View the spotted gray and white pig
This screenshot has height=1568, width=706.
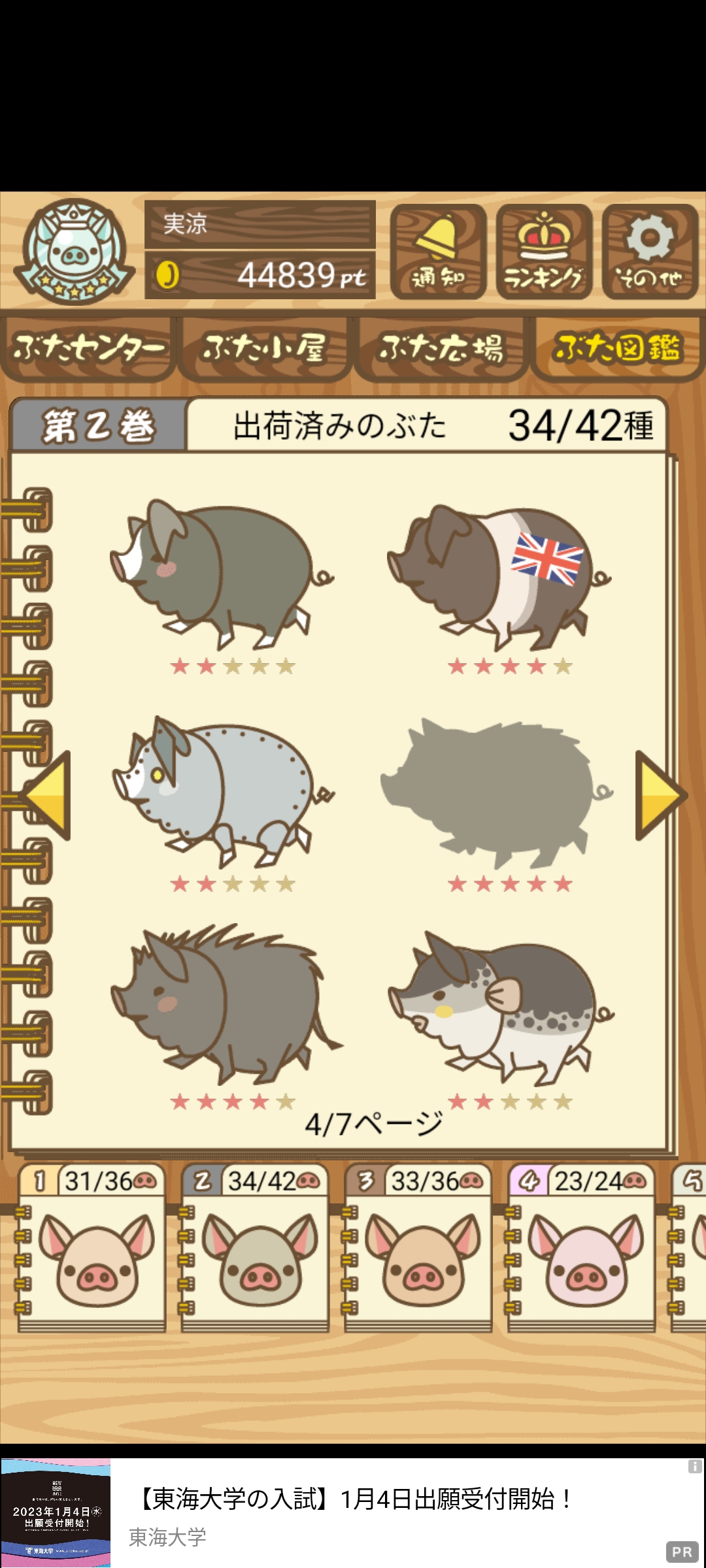point(500,1006)
